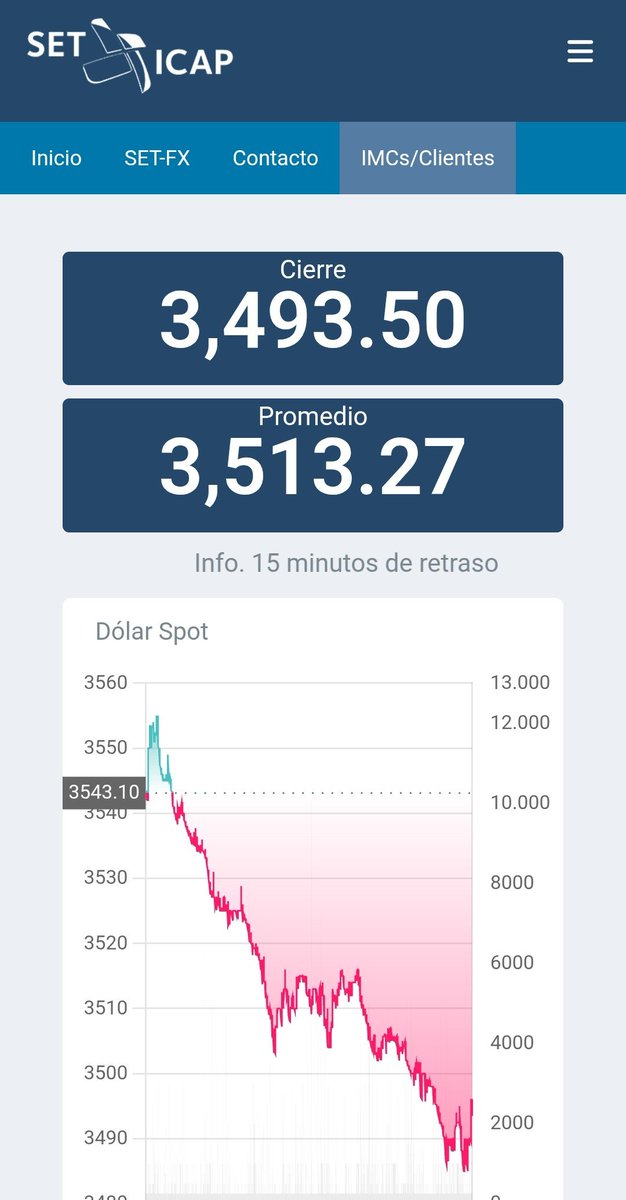Image resolution: width=626 pixels, height=1200 pixels.
Task: Open the hamburger menu
Action: coord(580,52)
